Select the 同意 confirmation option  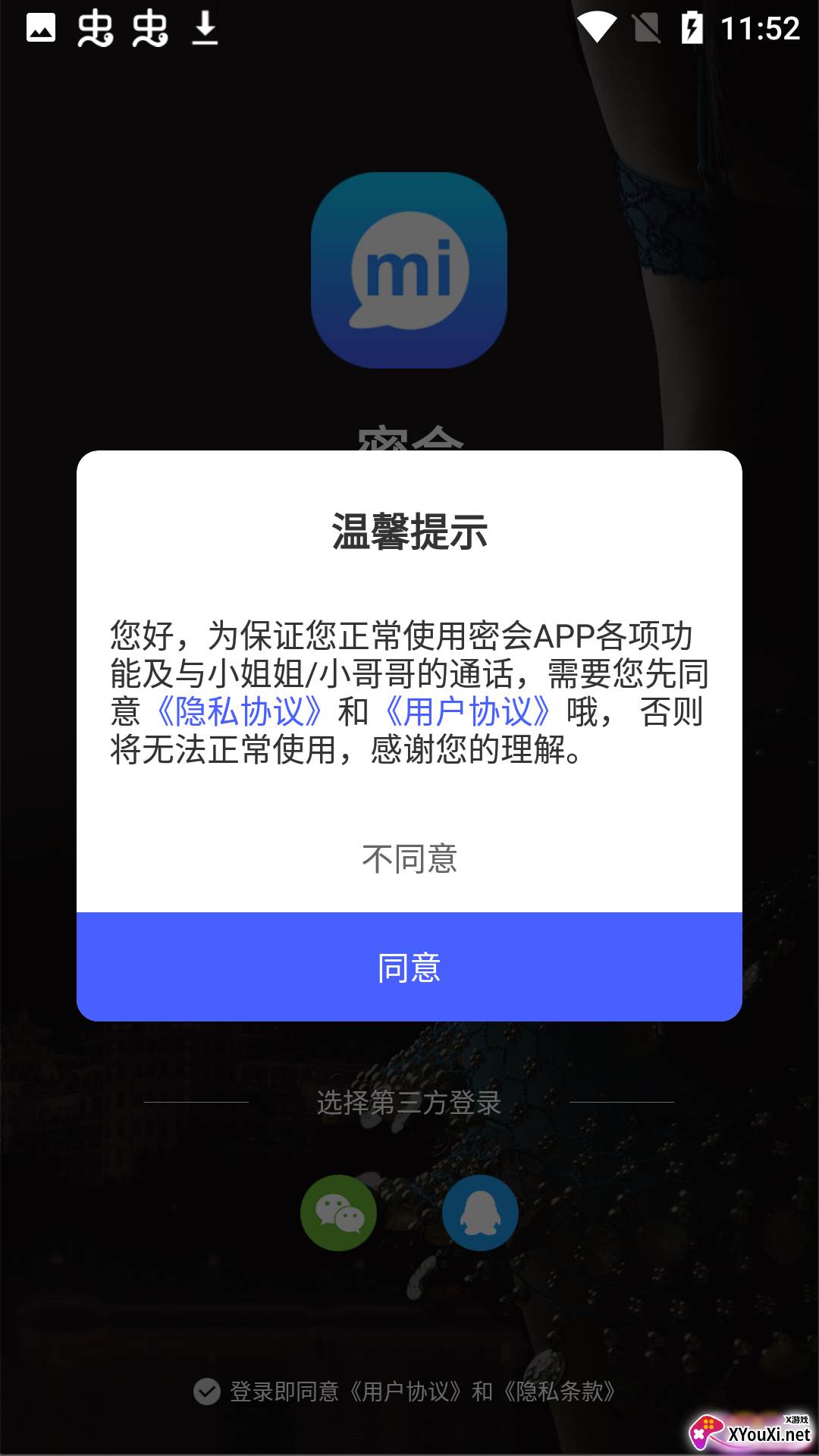408,966
